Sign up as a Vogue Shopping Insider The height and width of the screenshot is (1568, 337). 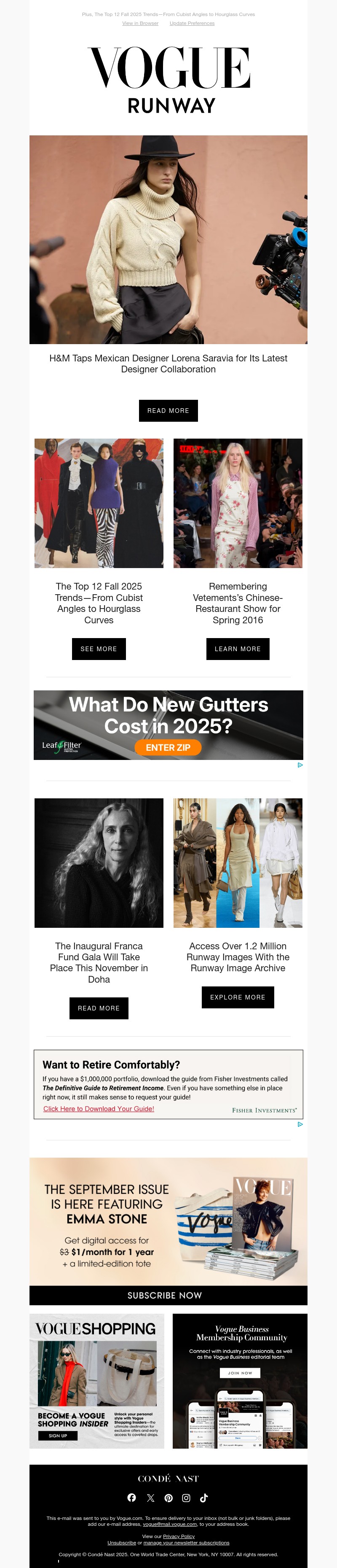pos(58,1435)
